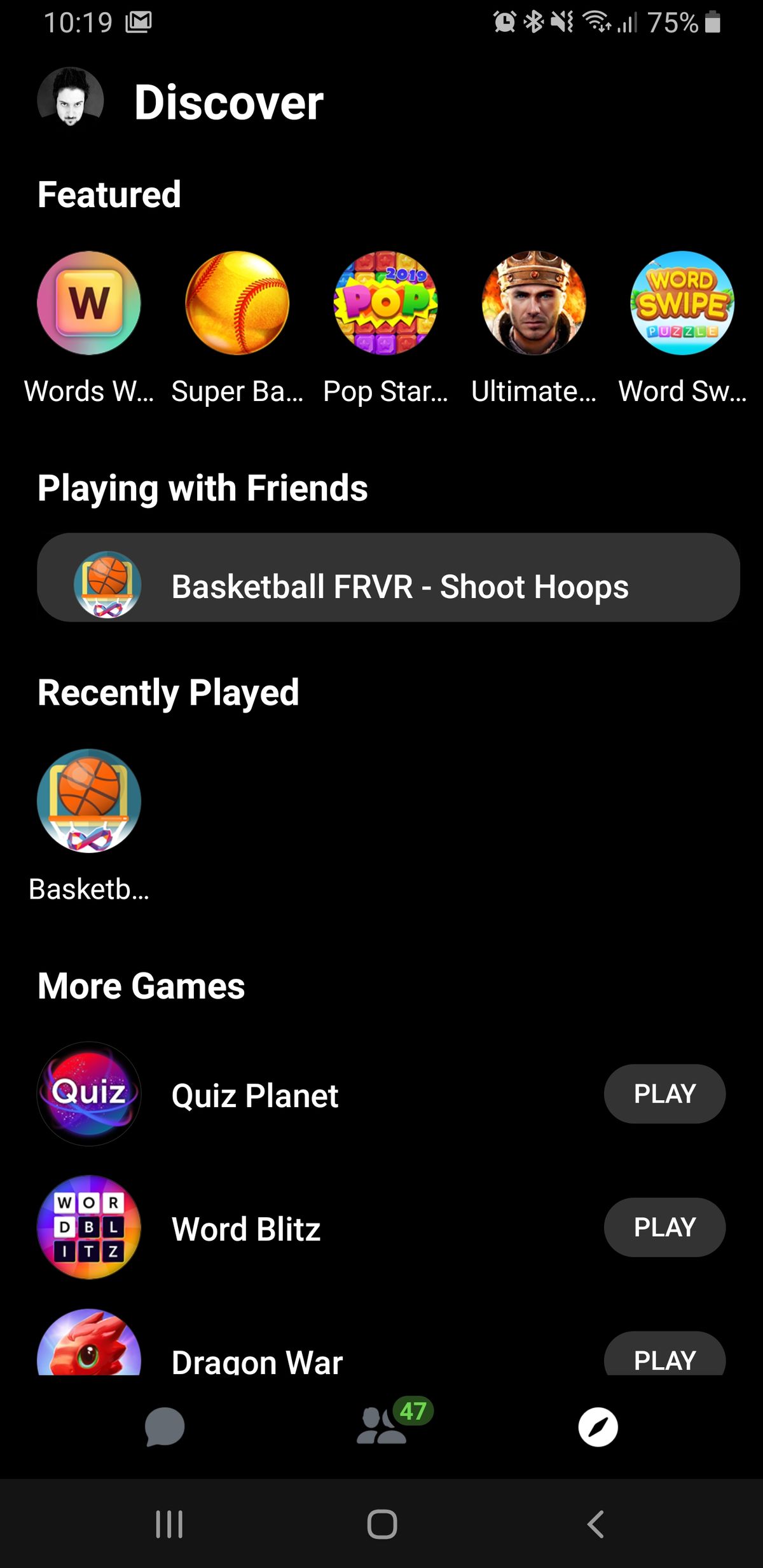Switch to the People tab
Image resolution: width=763 pixels, height=1568 pixels.
[x=381, y=1426]
